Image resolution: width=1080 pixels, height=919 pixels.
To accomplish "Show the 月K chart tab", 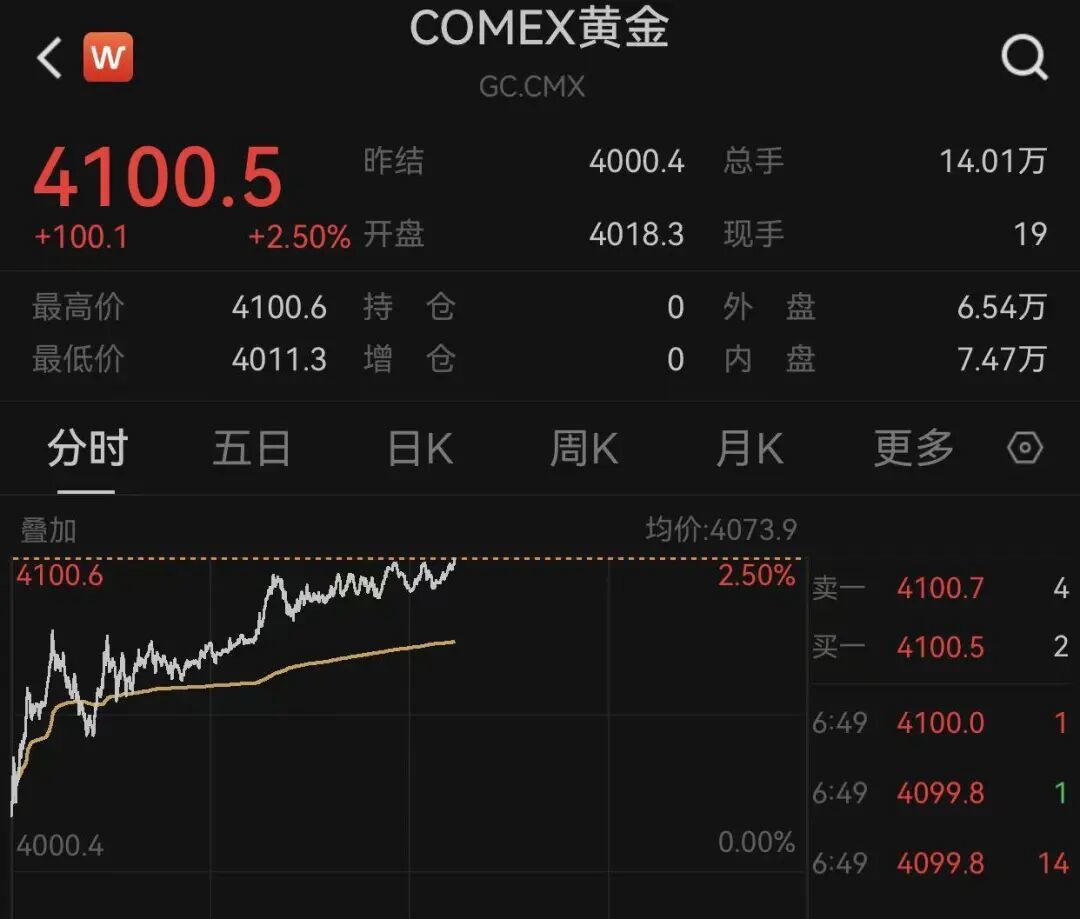I will (749, 449).
